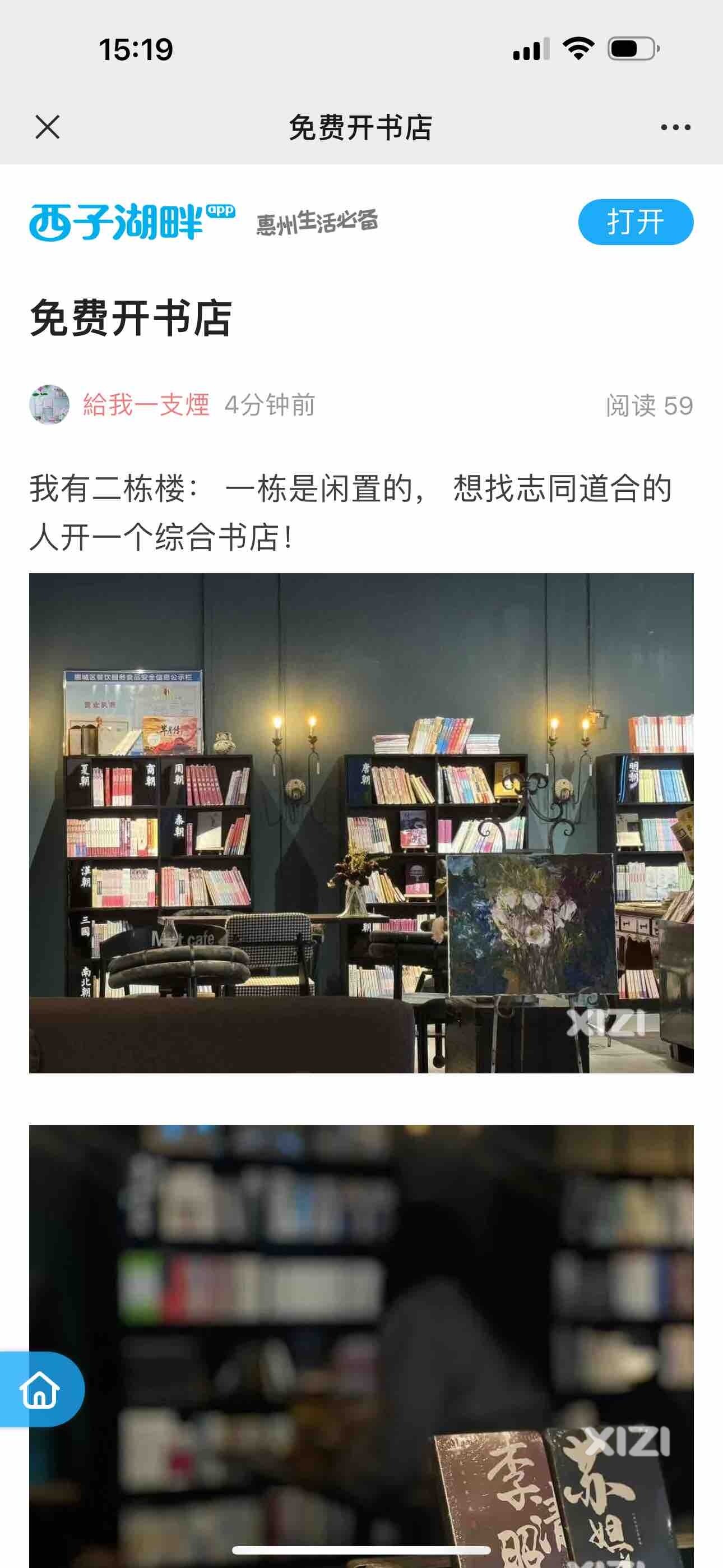Open the three-dot overflow menu
Screen dimensions: 723x1568
pos(675,127)
